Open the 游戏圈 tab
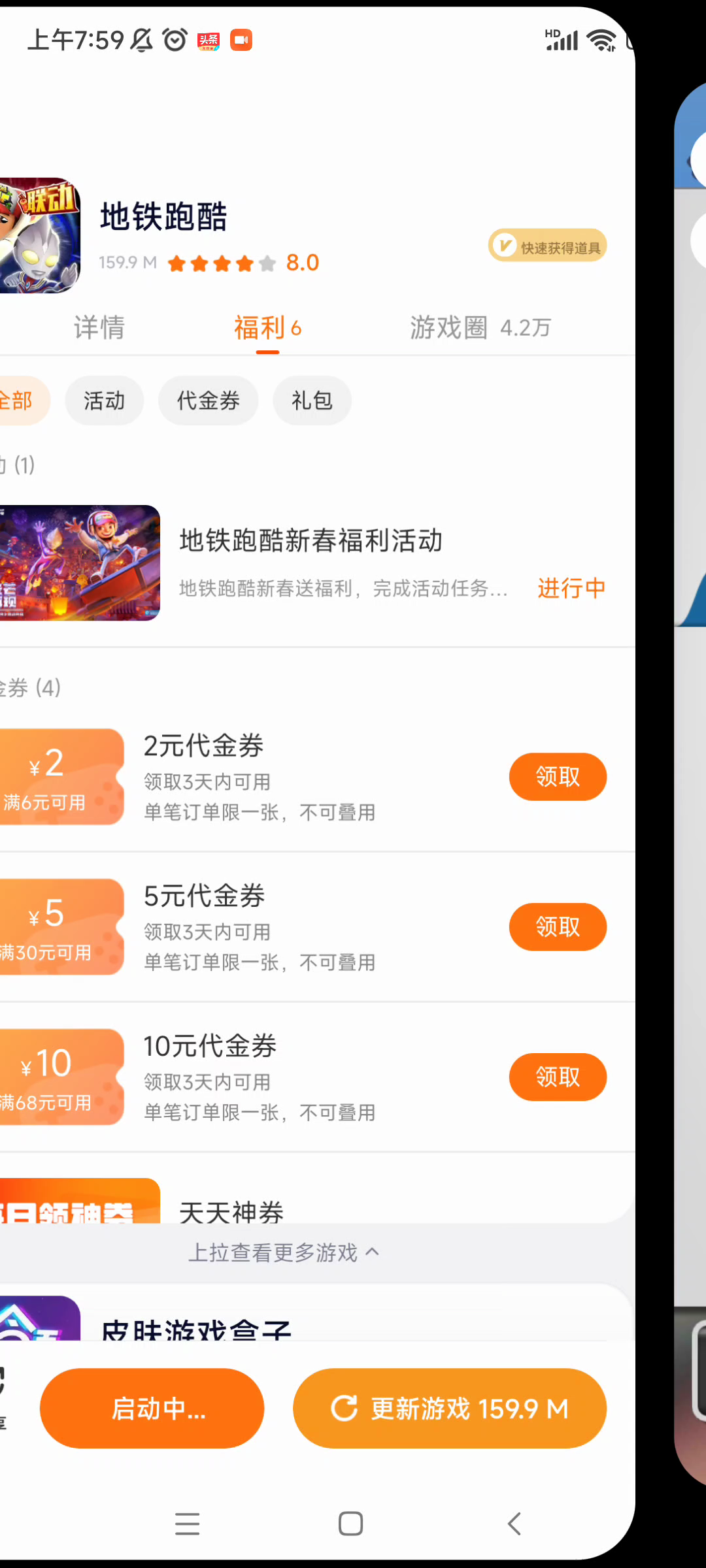 [480, 327]
